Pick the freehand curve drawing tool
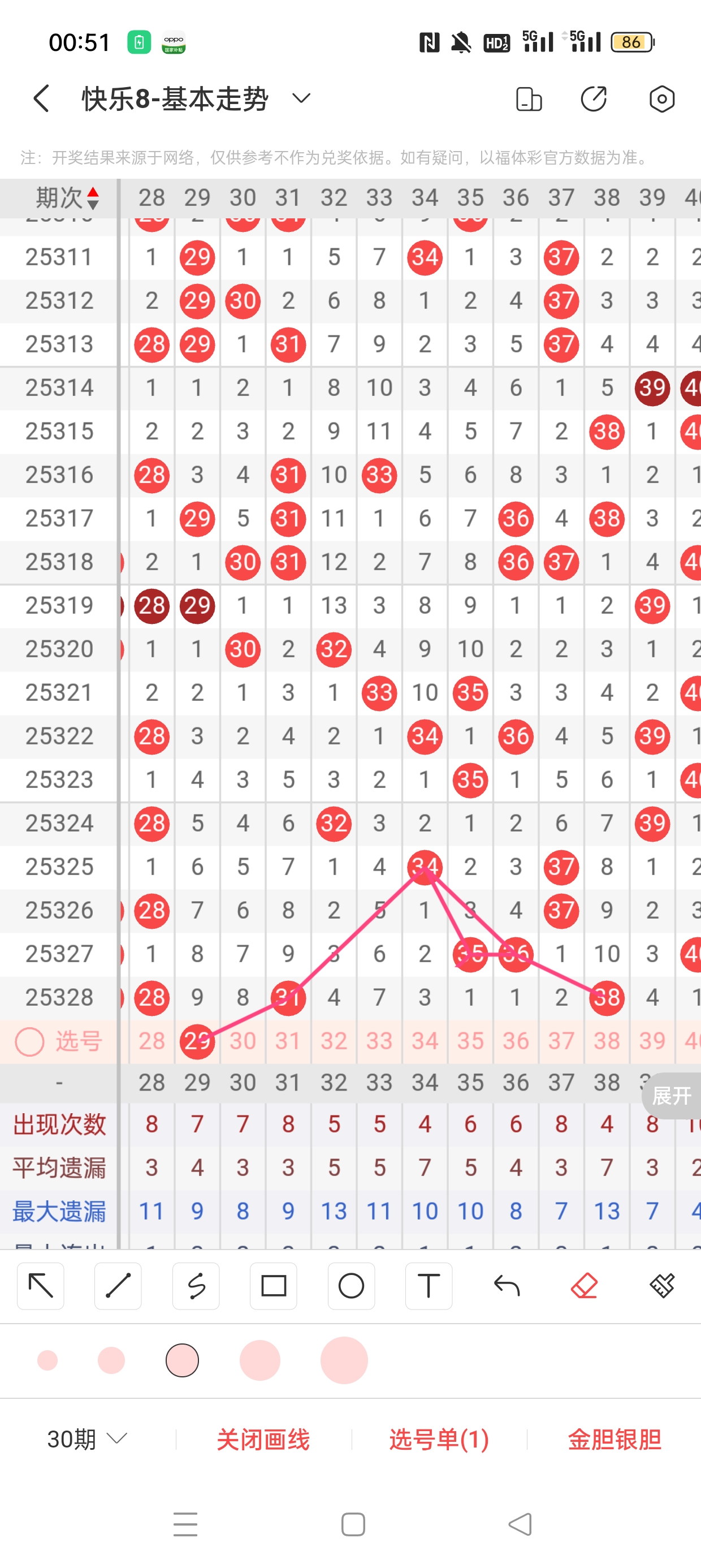 click(196, 1286)
